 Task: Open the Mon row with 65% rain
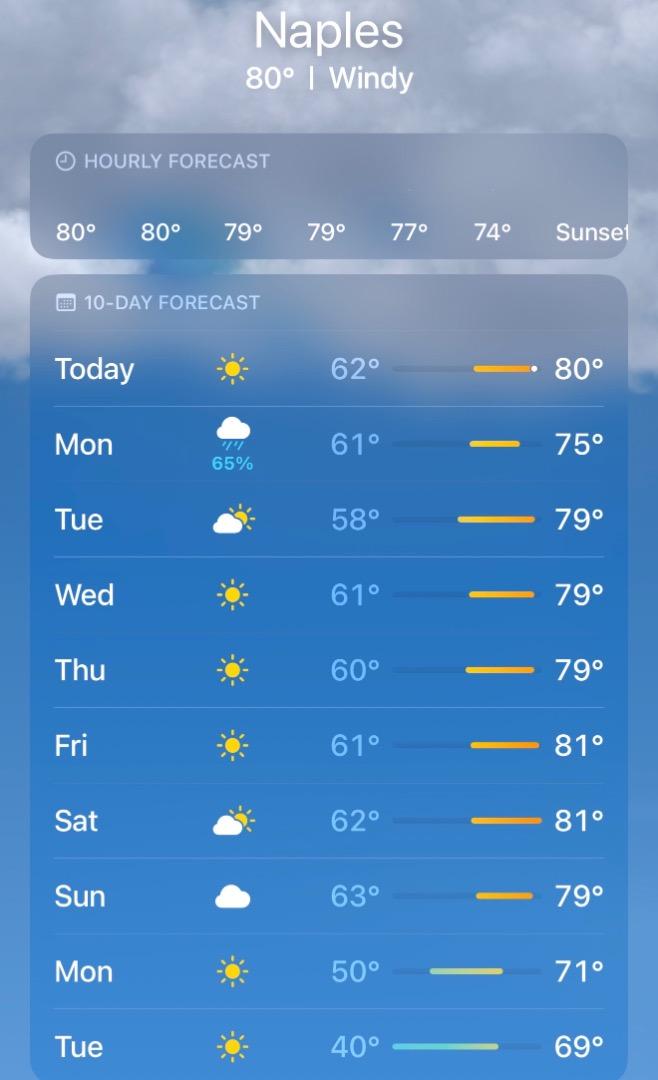coord(329,444)
